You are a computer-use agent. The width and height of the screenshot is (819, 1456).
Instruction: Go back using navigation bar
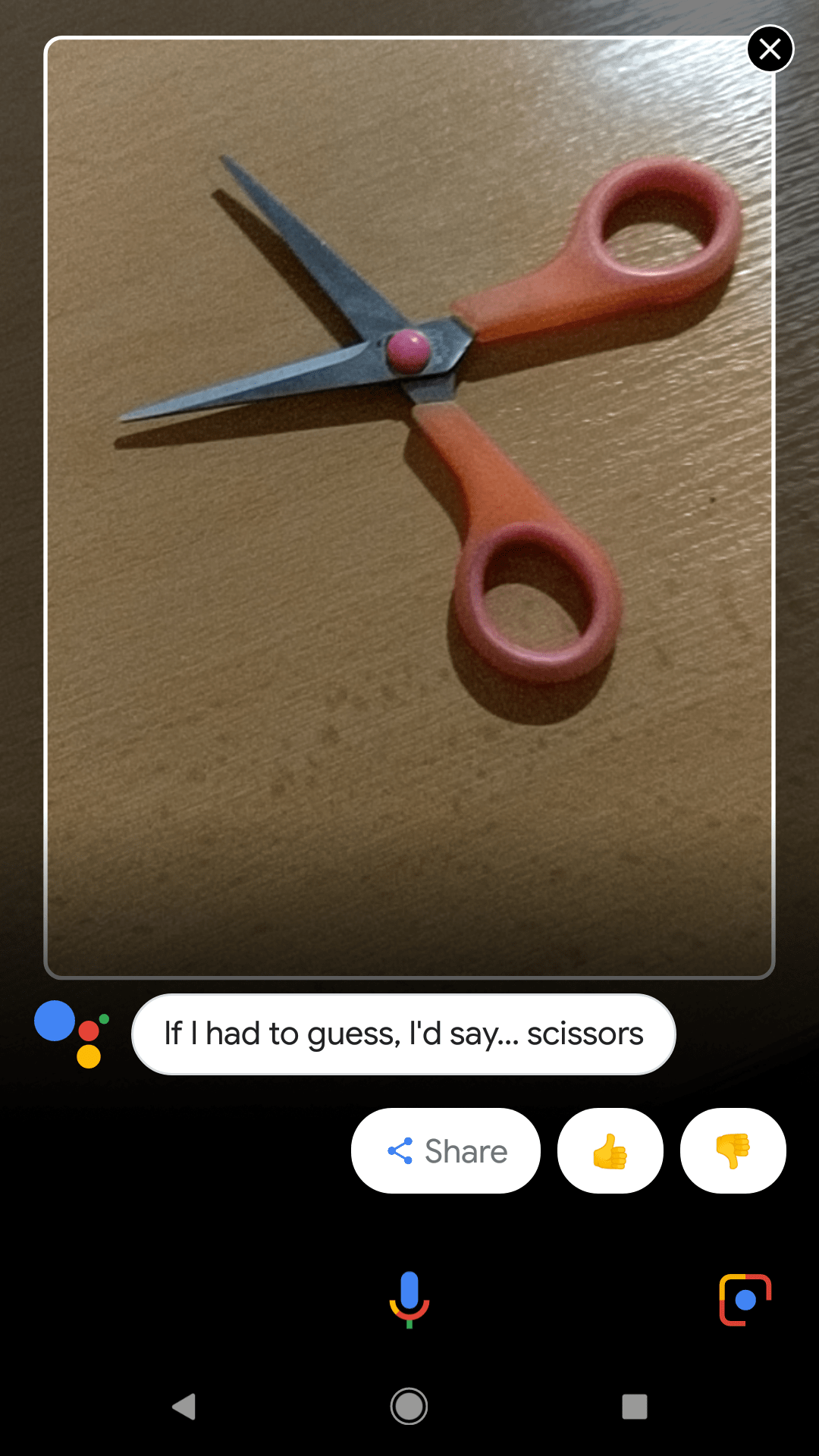pyautogui.click(x=184, y=1407)
